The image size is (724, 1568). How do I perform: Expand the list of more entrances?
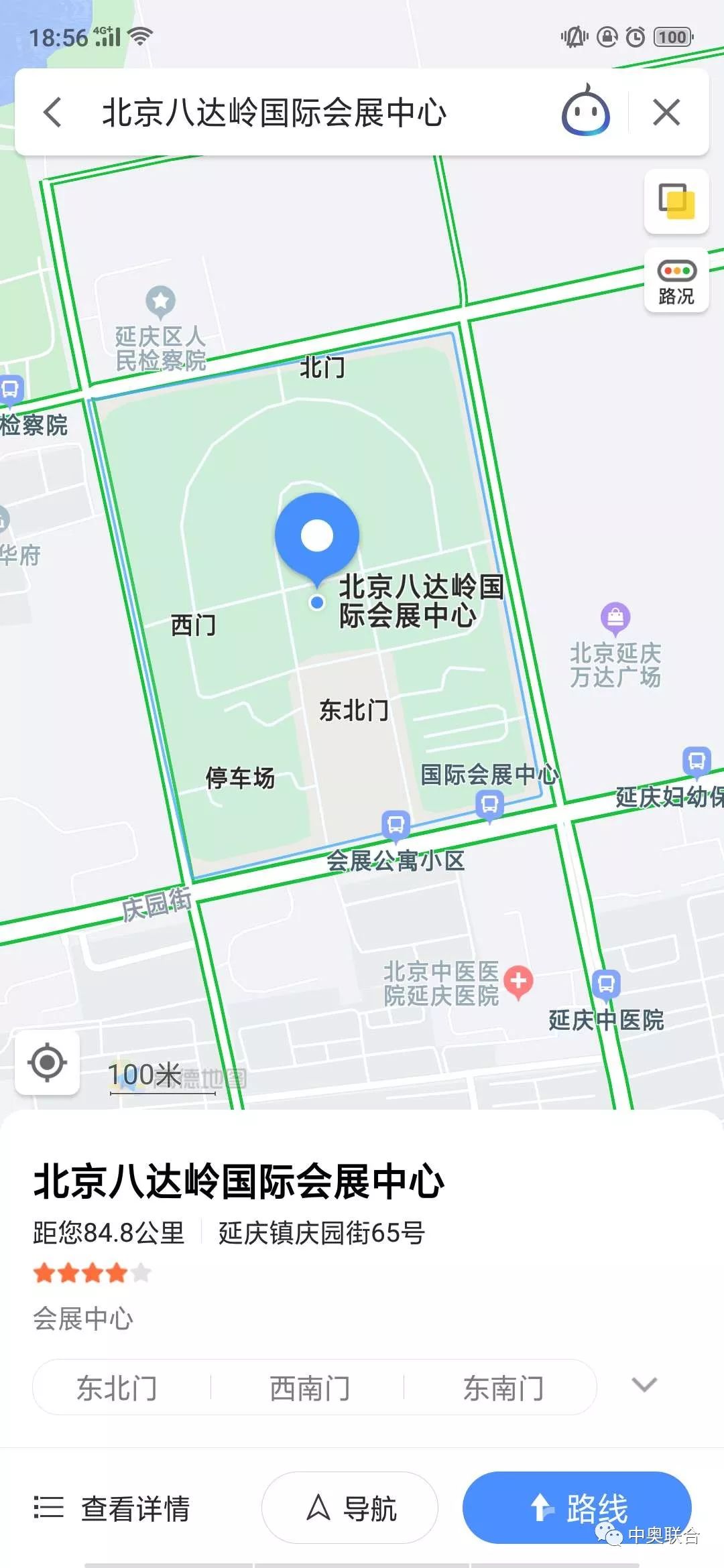tap(644, 1384)
